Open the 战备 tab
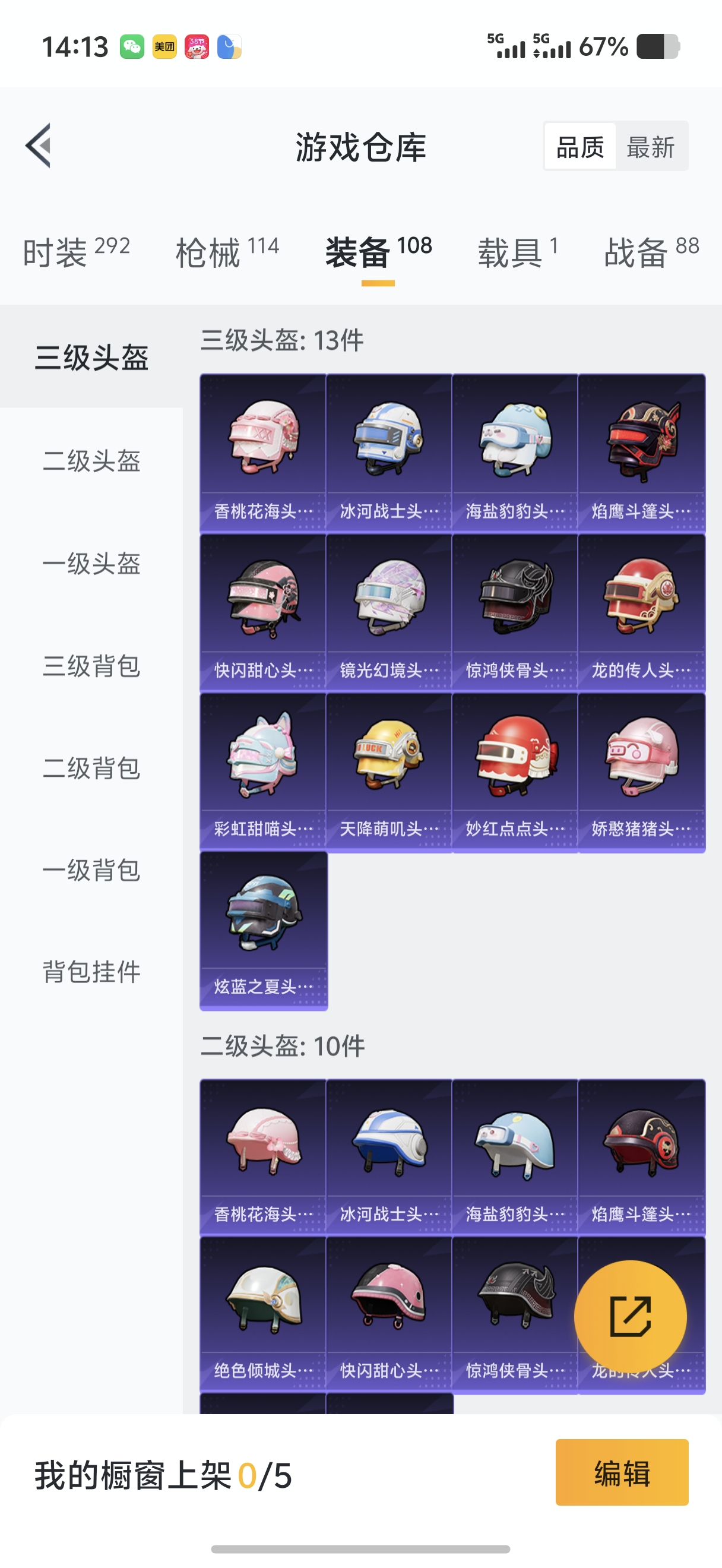 pyautogui.click(x=651, y=251)
